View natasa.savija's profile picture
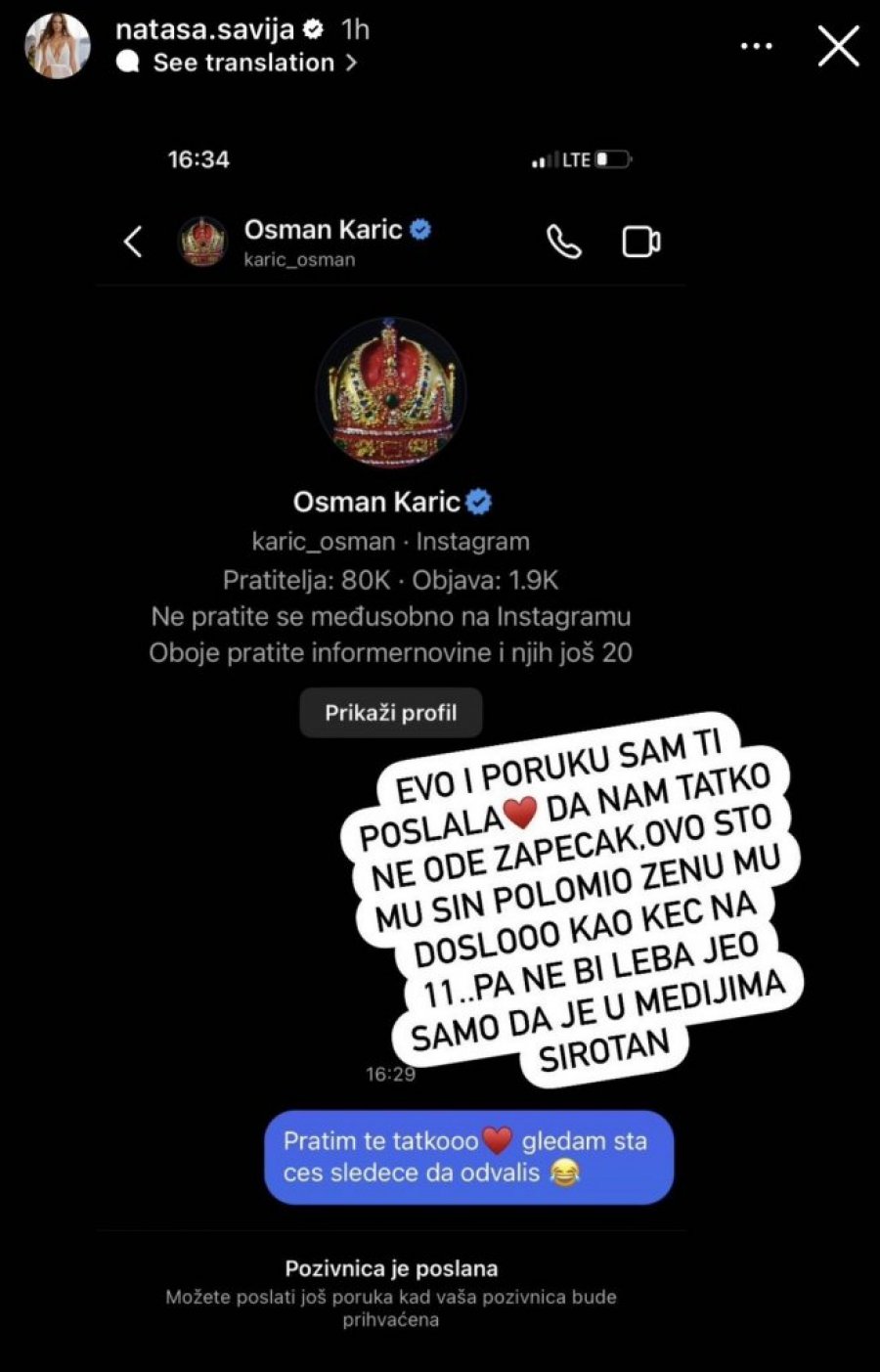The height and width of the screenshot is (1372, 880). coord(58,45)
